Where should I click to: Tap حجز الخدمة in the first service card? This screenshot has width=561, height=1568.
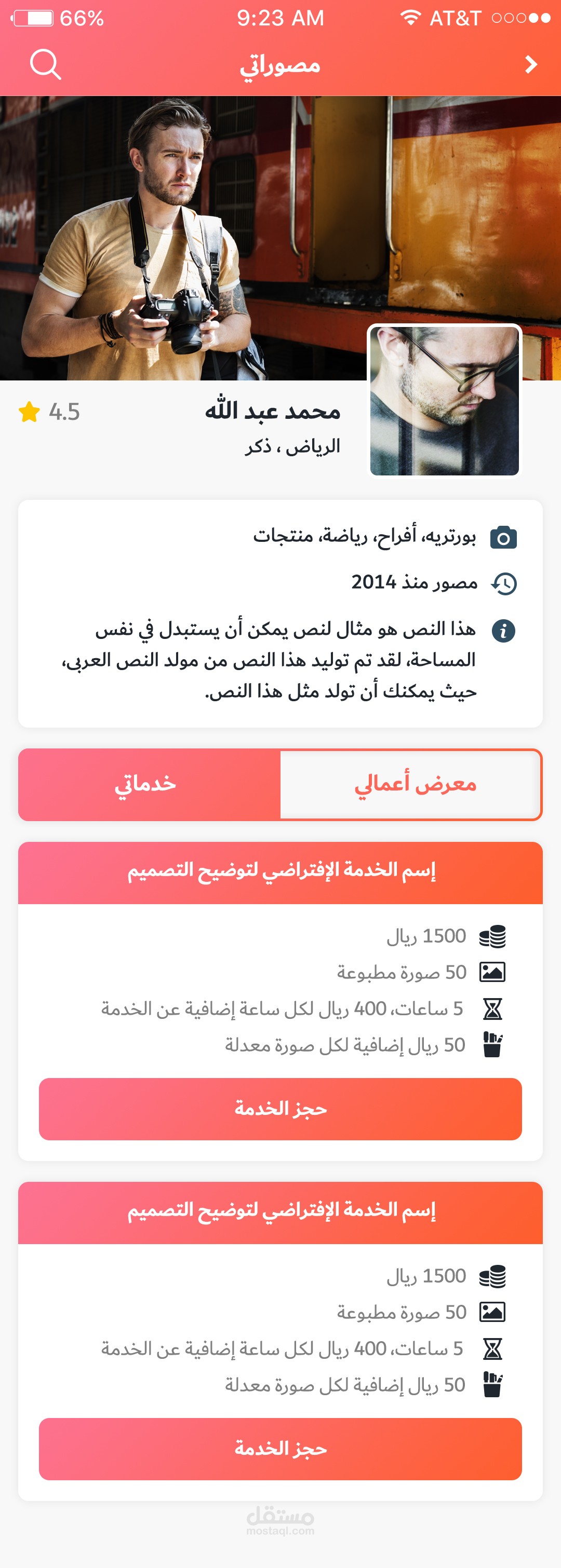[x=280, y=1109]
